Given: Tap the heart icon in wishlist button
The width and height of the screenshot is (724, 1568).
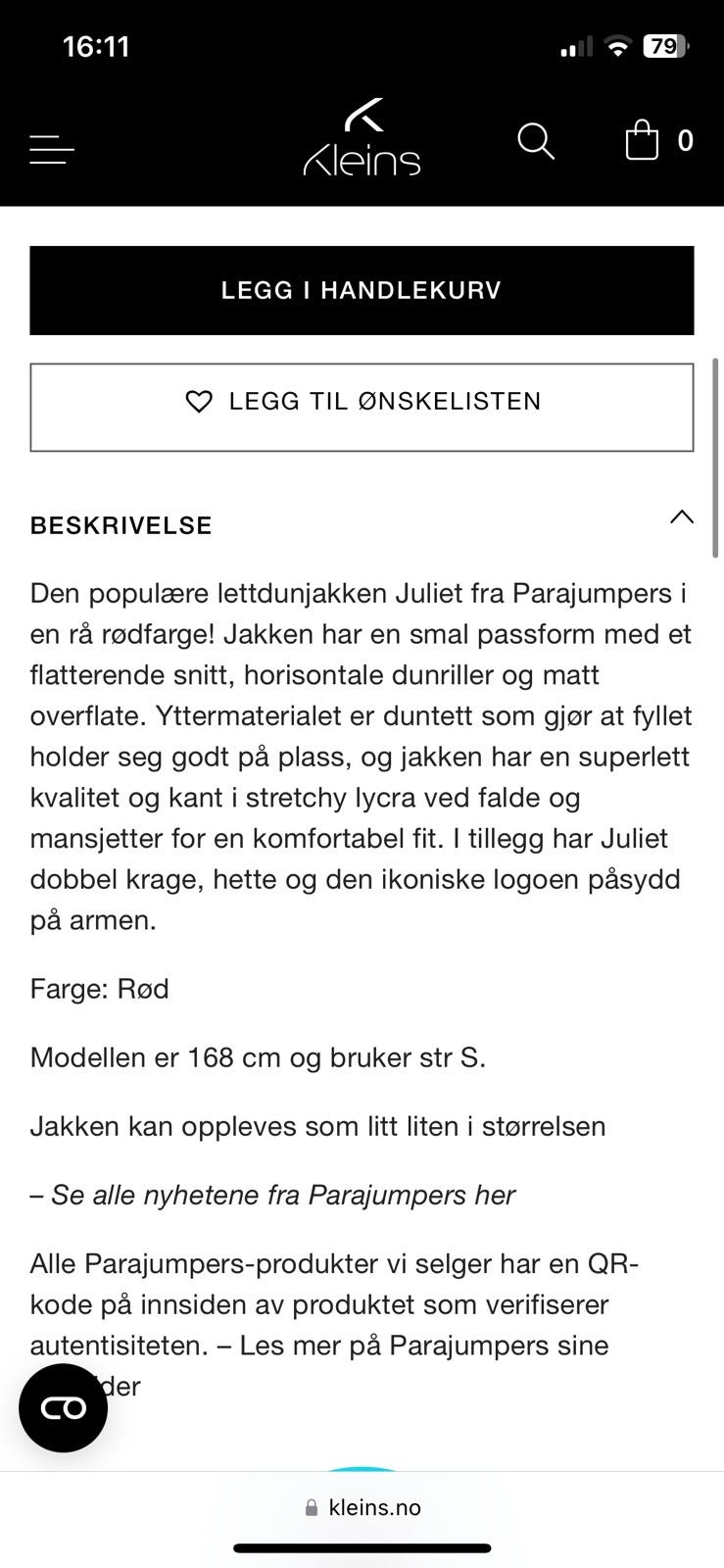Looking at the screenshot, I should coord(199,402).
